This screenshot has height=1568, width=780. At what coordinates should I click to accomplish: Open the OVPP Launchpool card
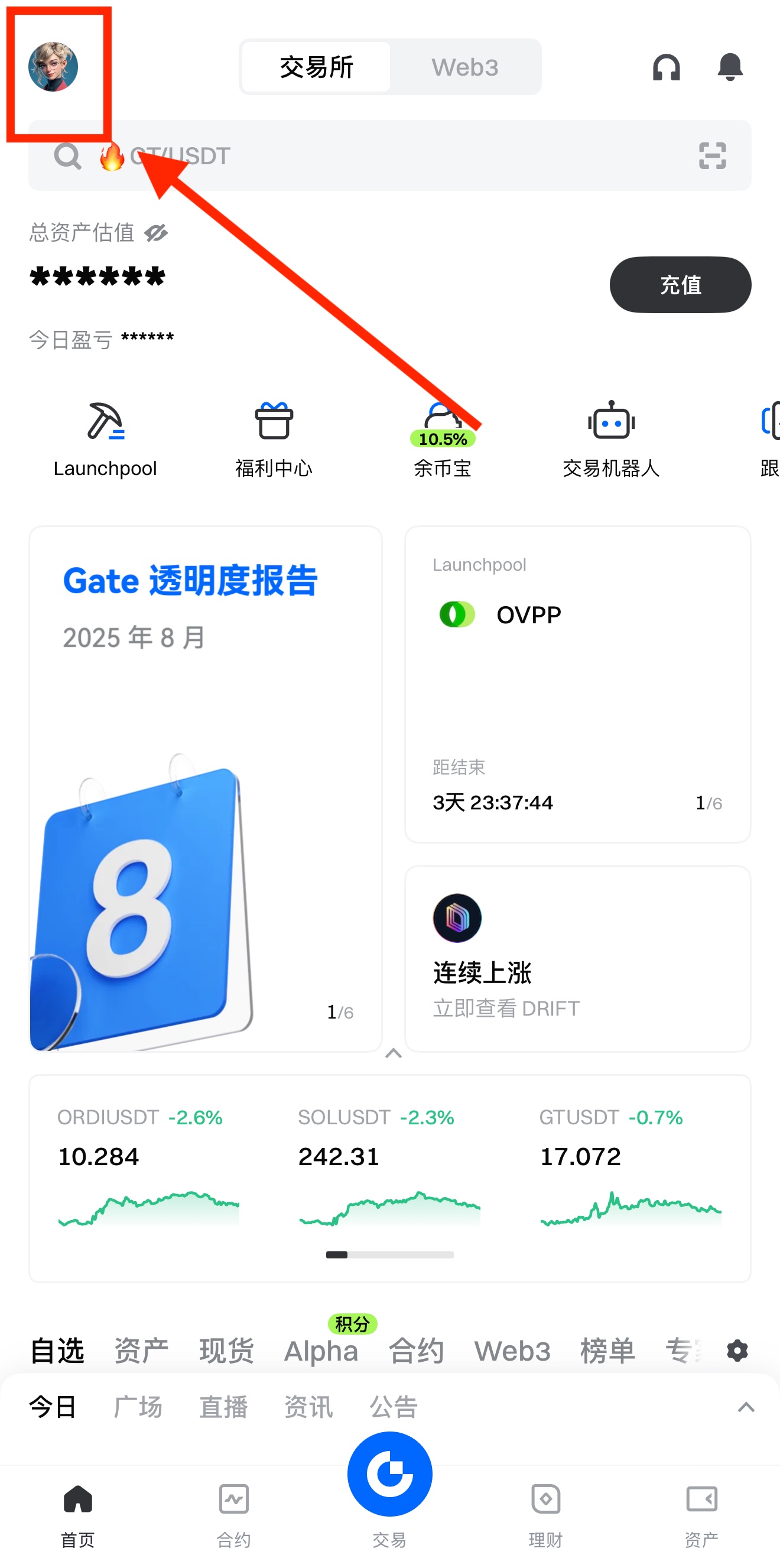pos(577,684)
